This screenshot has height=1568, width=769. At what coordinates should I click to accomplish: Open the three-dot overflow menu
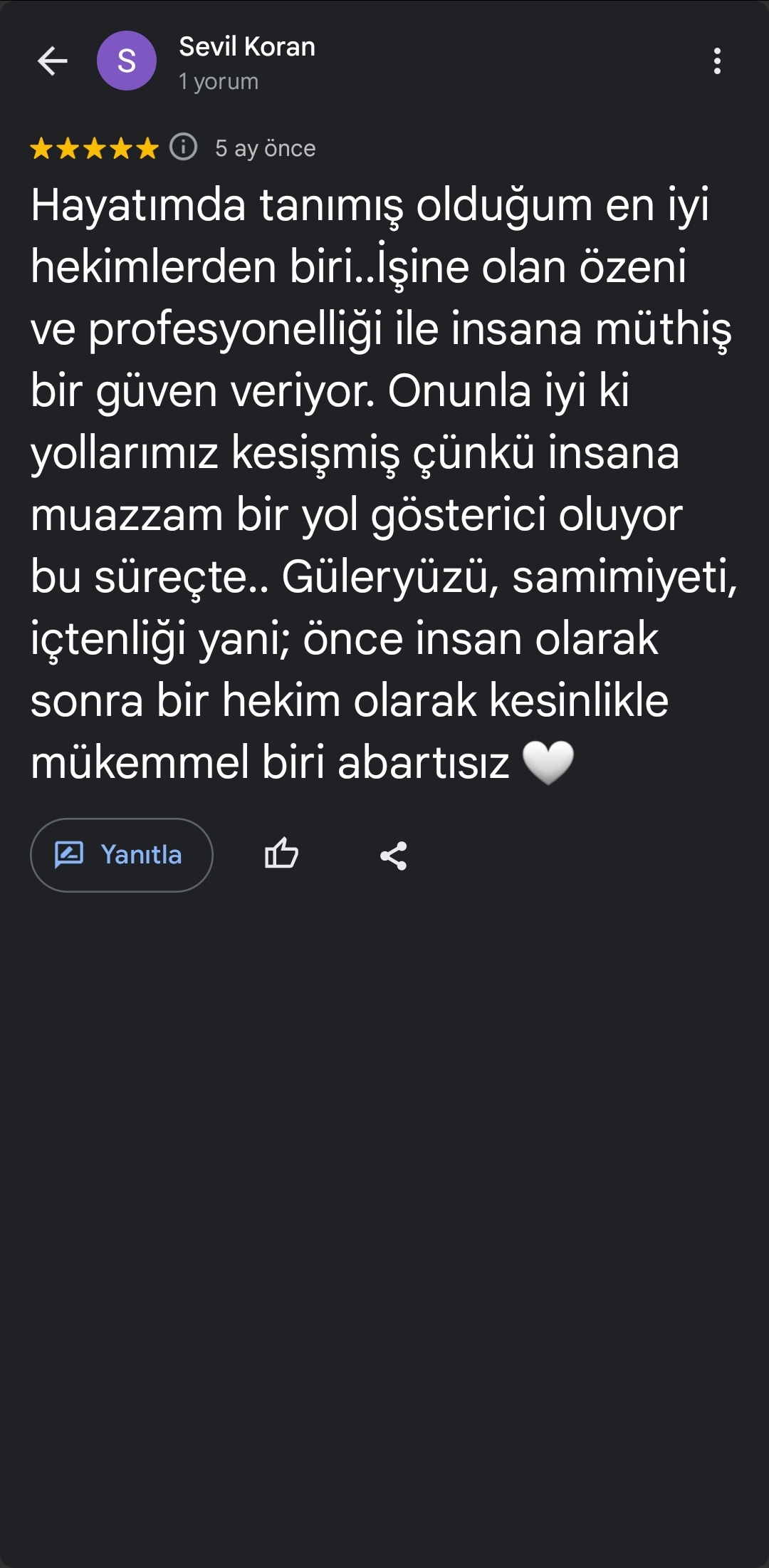[717, 61]
